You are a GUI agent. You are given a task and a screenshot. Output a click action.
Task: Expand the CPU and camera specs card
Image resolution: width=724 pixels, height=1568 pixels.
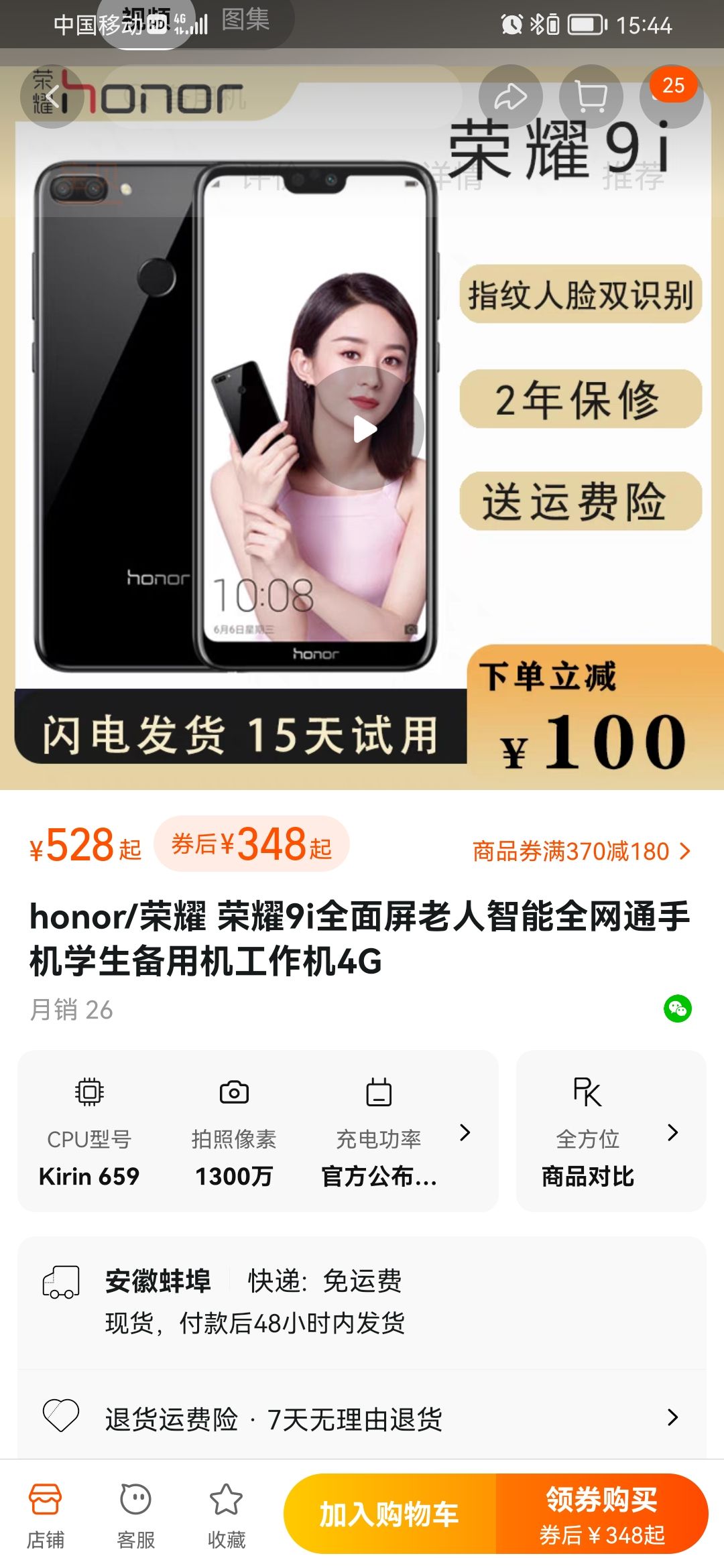[257, 1131]
